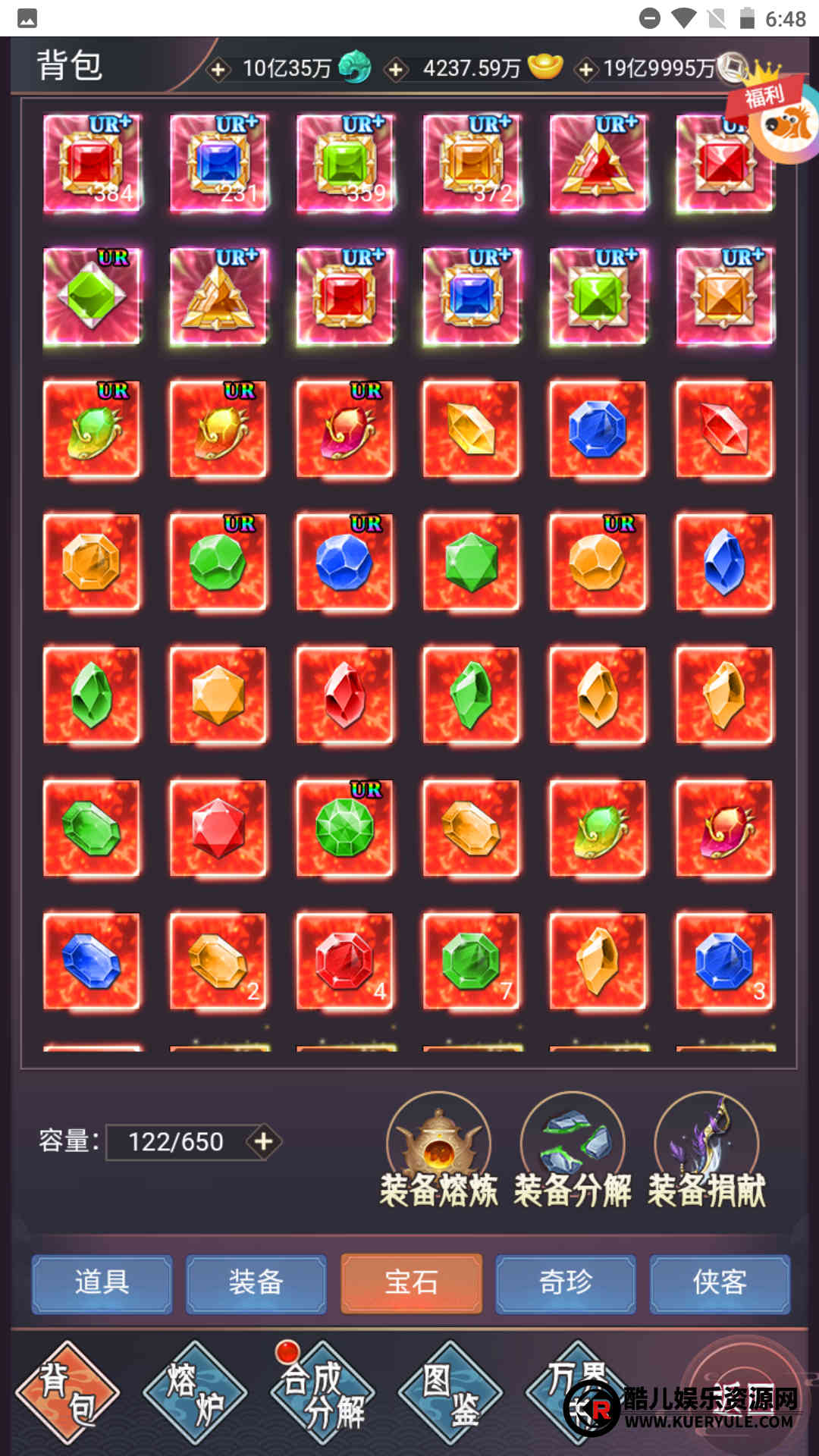
Task: Open 装备熔炼 smelting function
Action: click(438, 1151)
